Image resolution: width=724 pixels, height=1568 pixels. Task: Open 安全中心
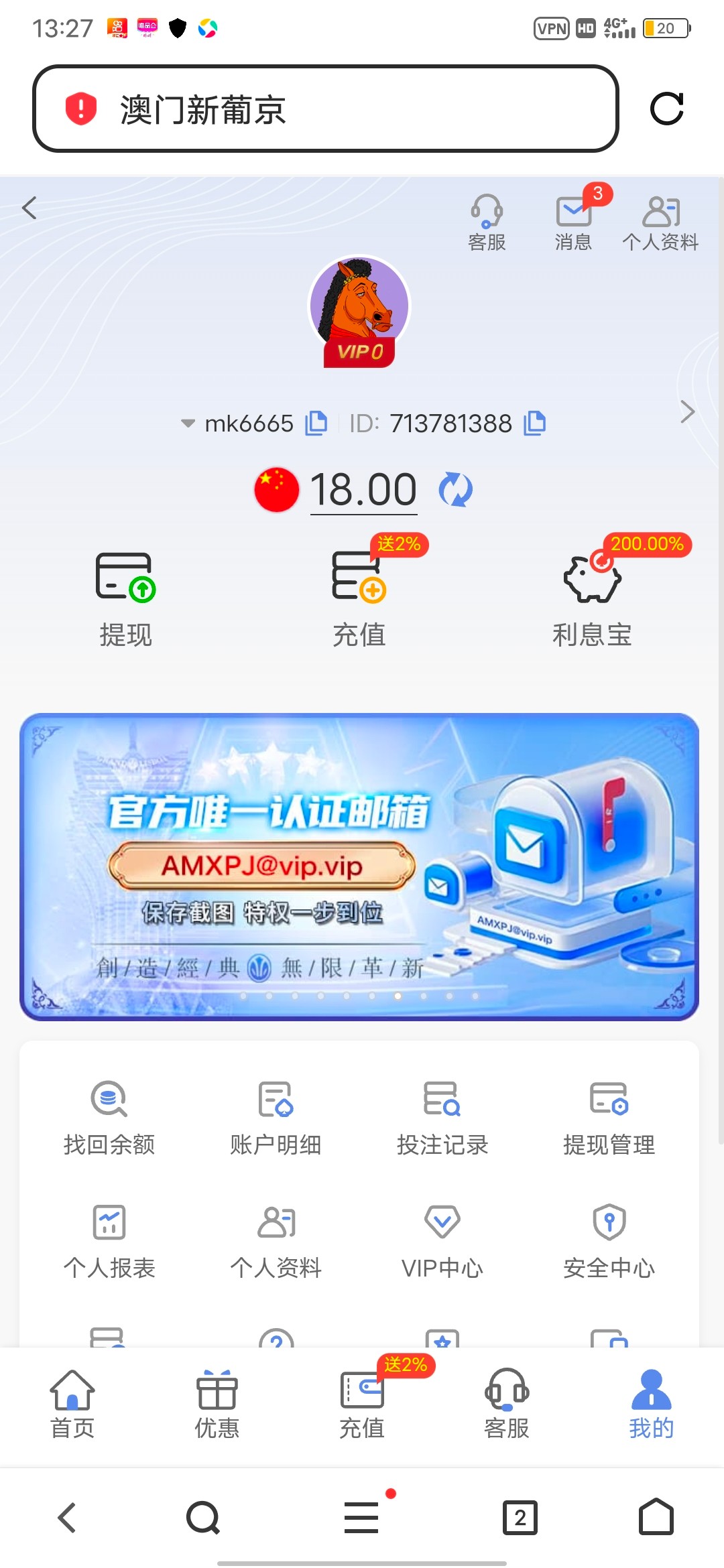[609, 1241]
